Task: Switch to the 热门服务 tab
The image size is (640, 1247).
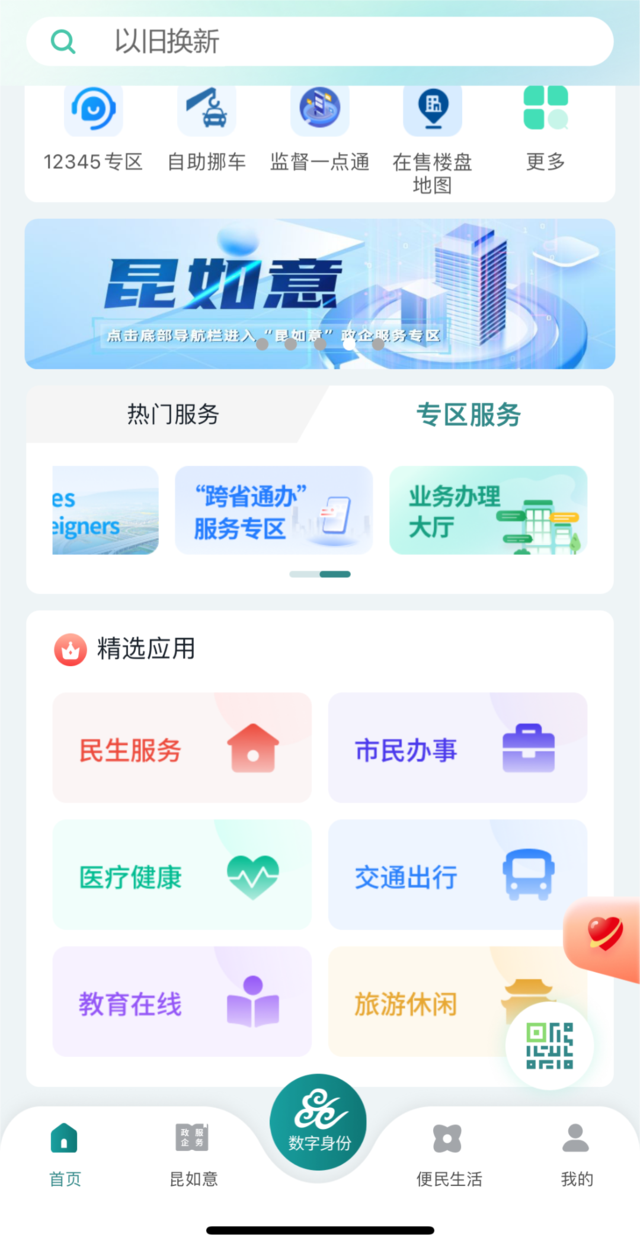Action: [x=173, y=414]
